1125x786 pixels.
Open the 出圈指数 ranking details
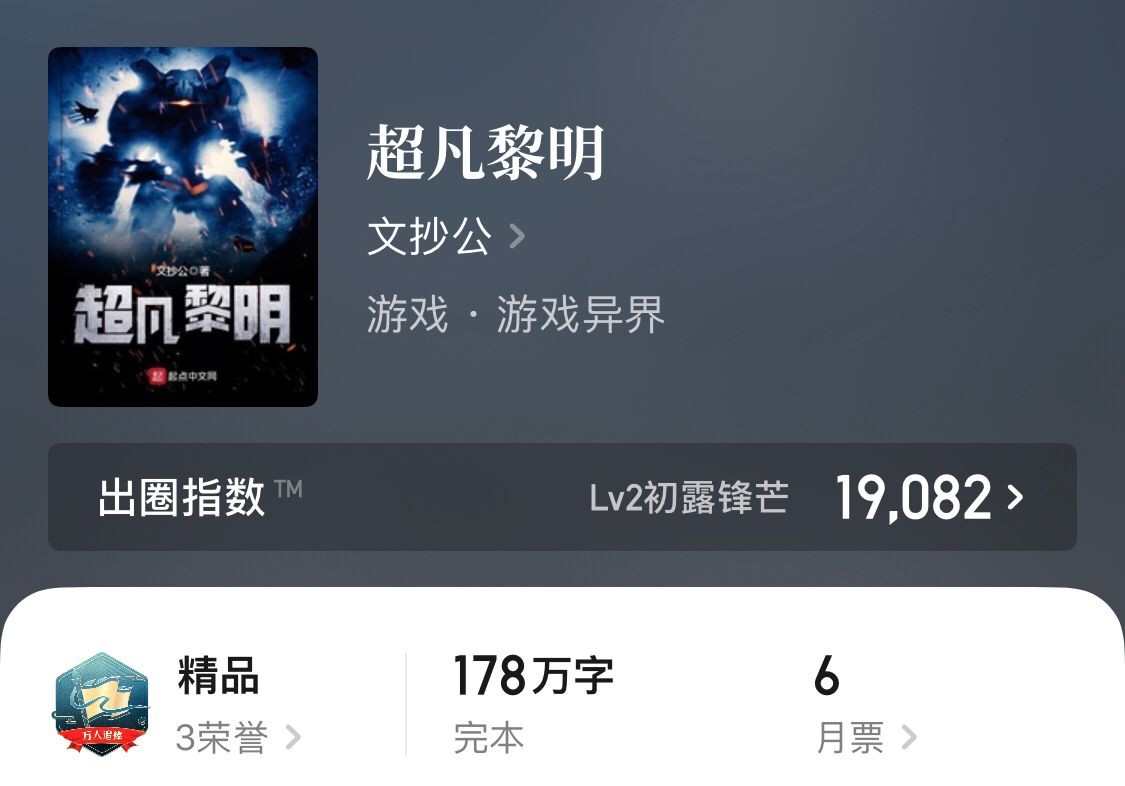562,497
